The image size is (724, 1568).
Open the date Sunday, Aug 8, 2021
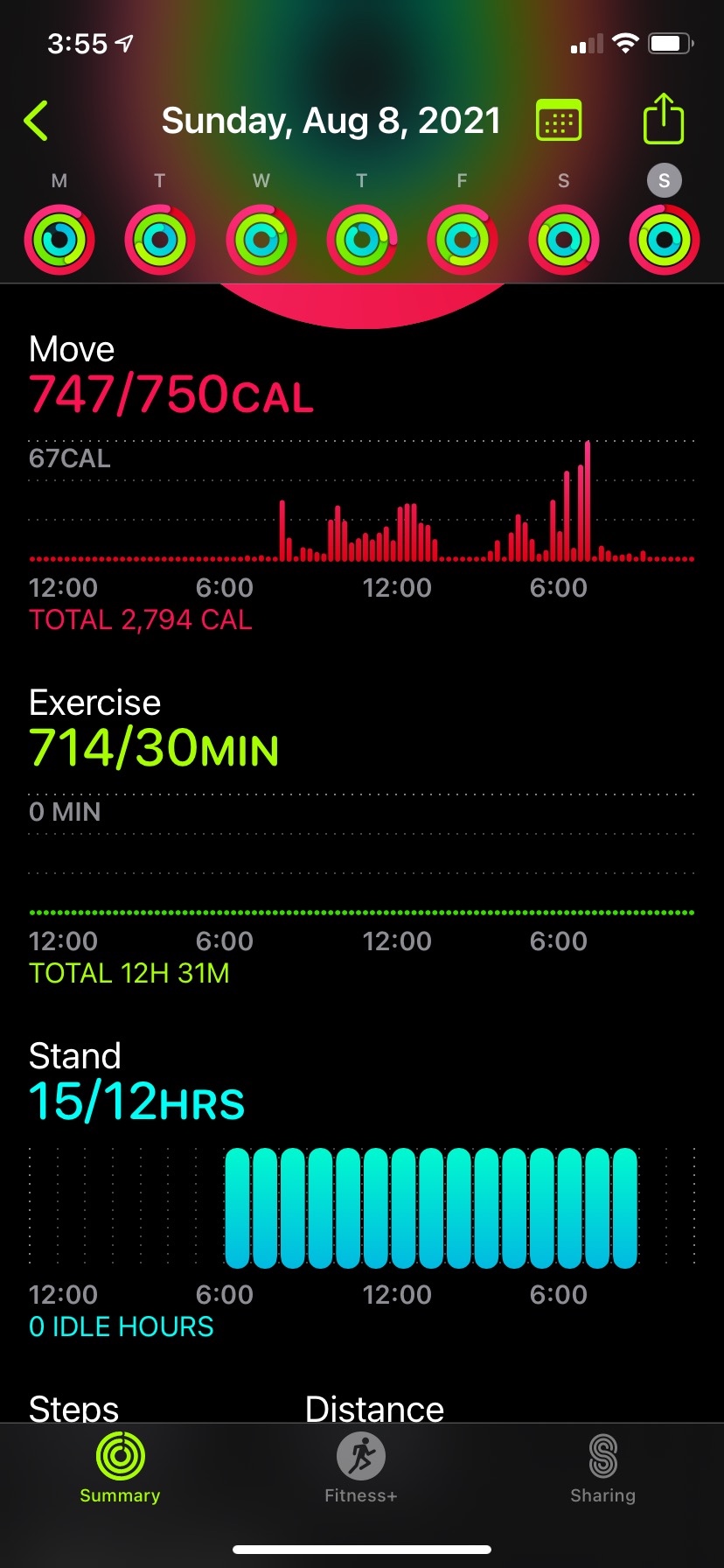(332, 120)
